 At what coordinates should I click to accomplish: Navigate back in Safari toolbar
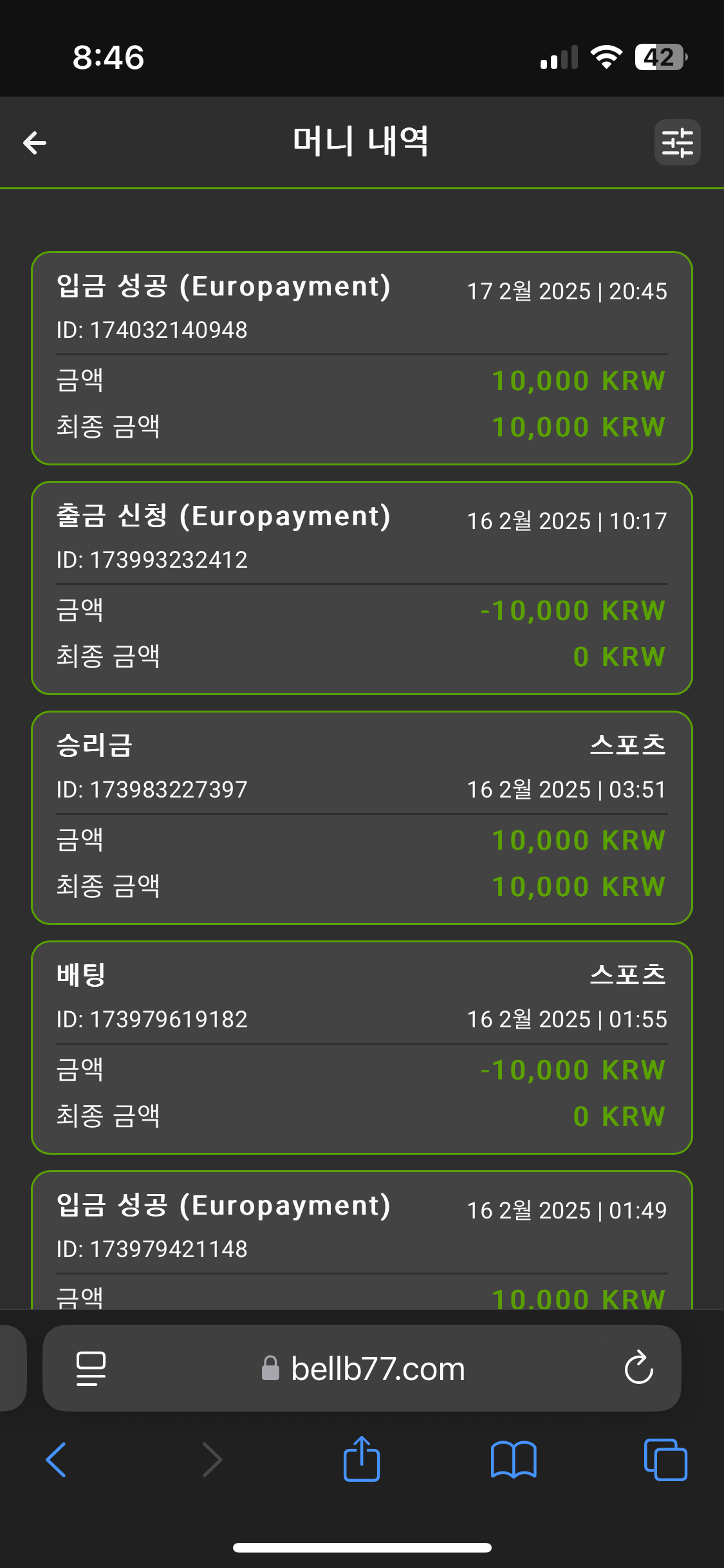click(x=57, y=1459)
